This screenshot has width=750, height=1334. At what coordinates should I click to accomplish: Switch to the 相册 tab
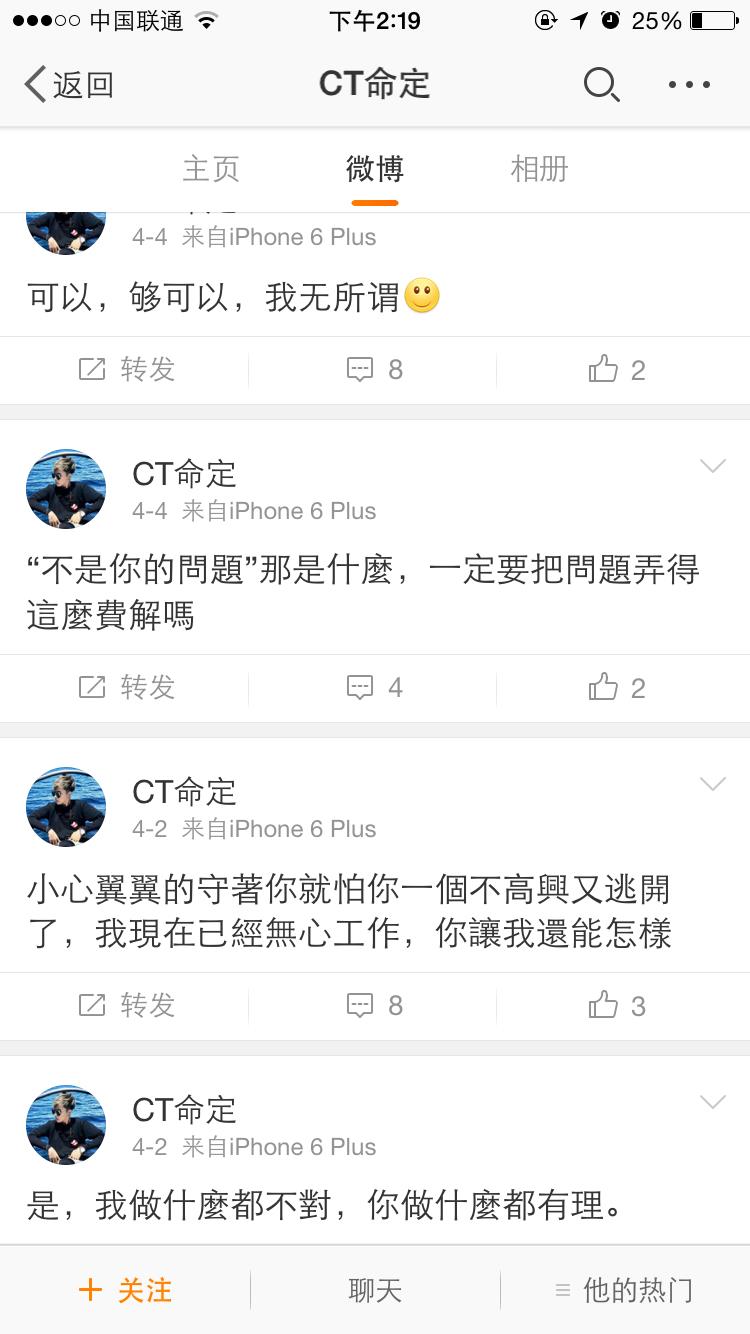click(539, 169)
